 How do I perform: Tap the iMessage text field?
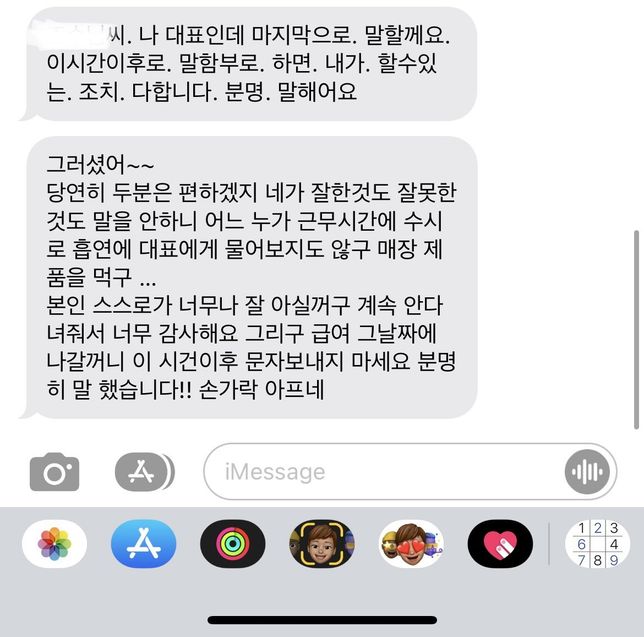coord(380,471)
